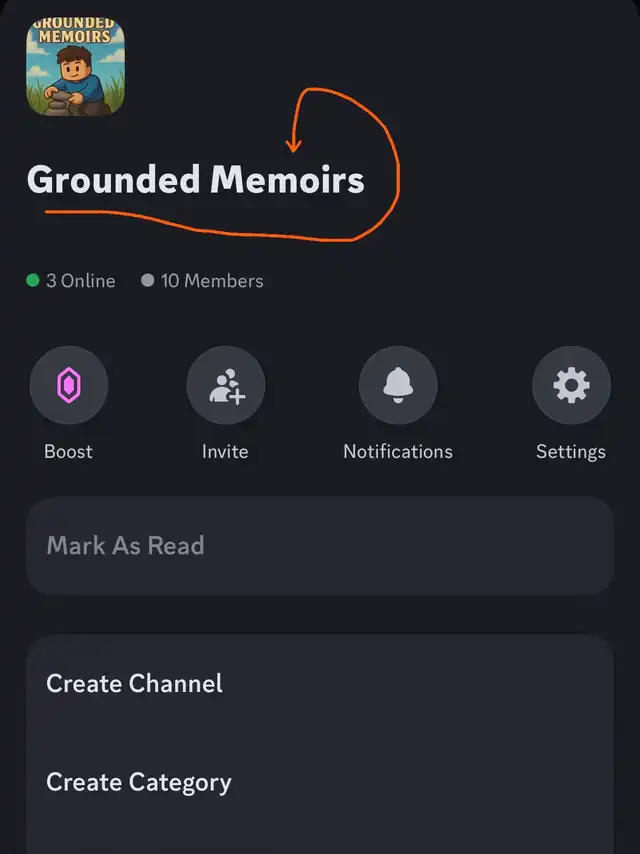This screenshot has width=640, height=854.
Task: Tap Create Category
Action: click(319, 782)
